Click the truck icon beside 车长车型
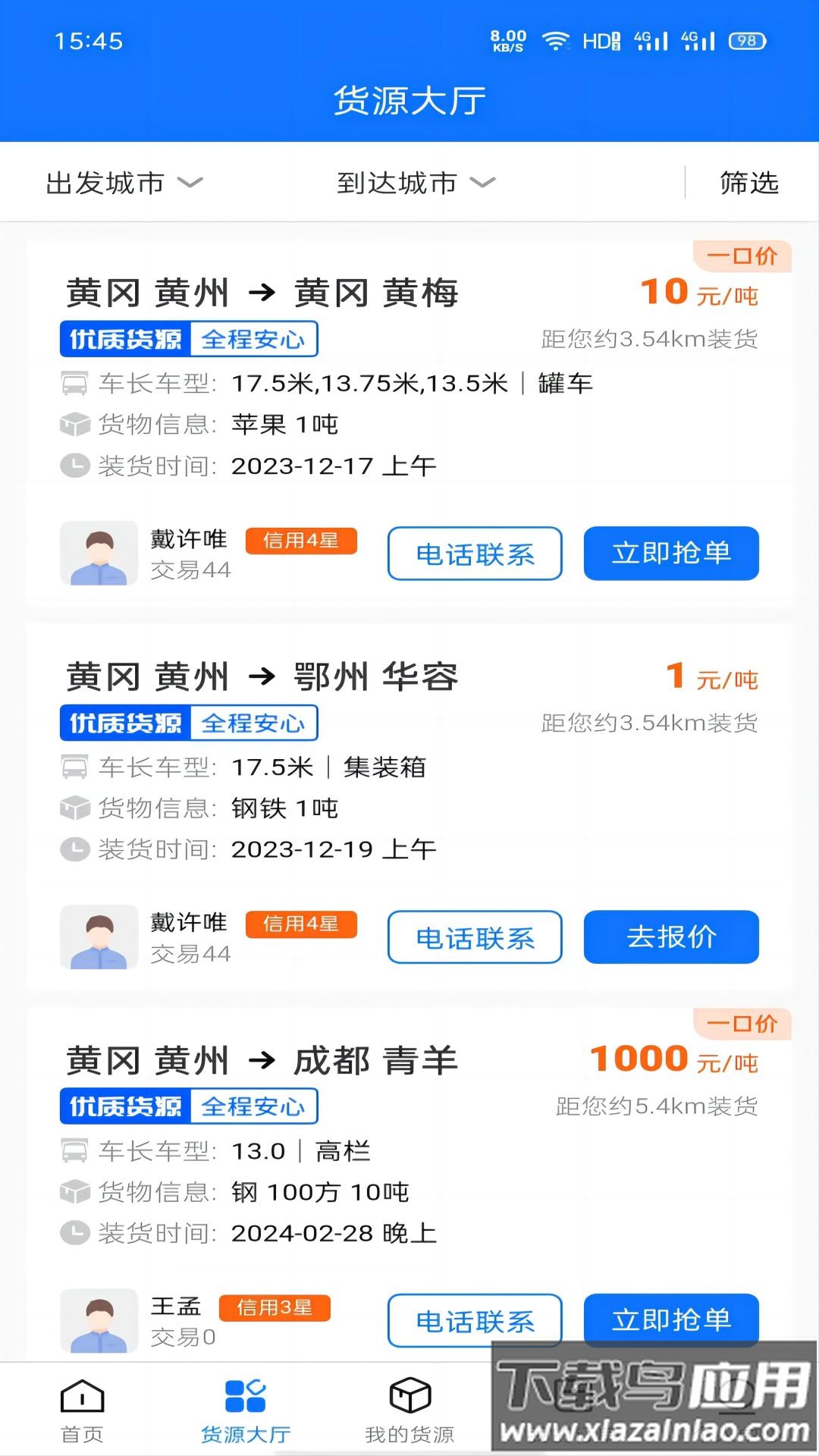 click(x=74, y=384)
